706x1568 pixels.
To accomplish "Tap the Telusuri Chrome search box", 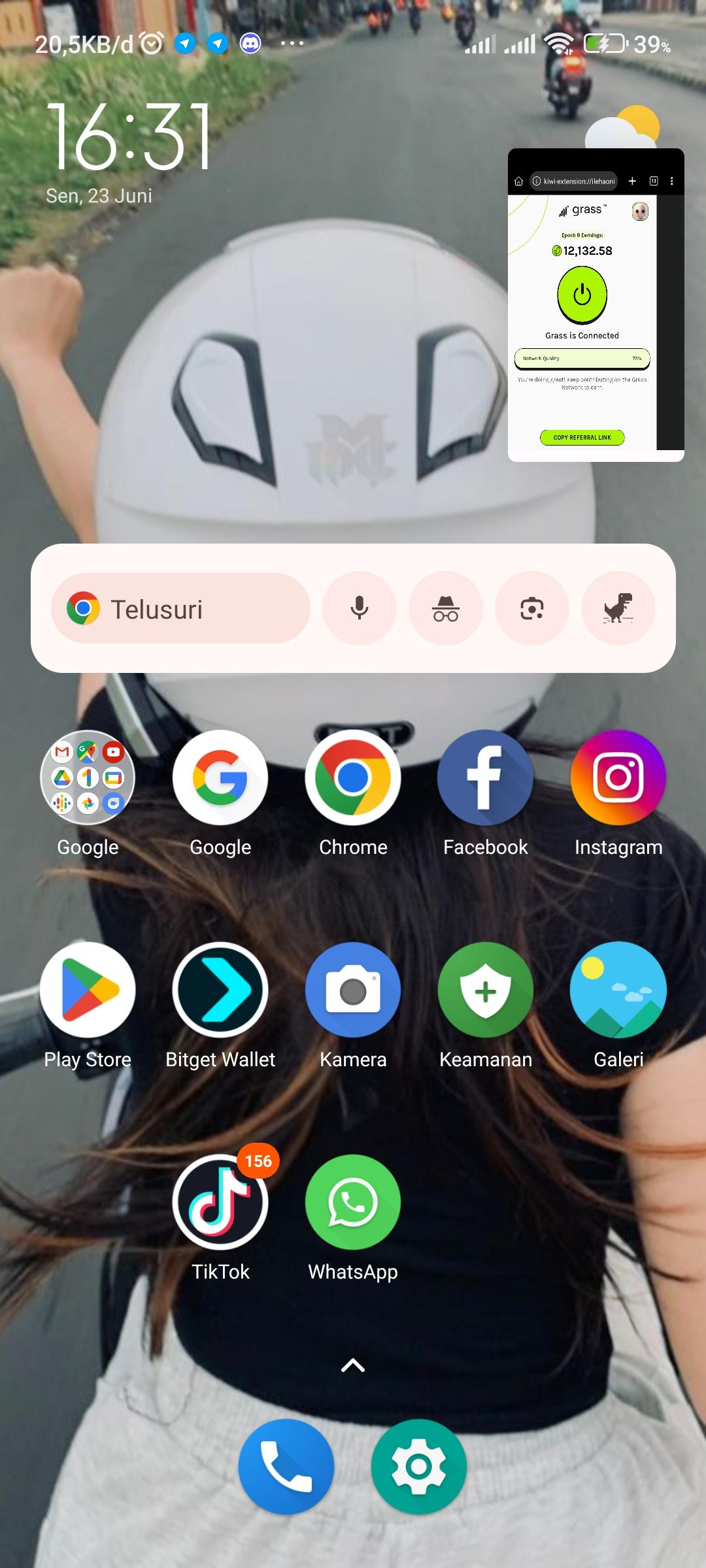I will click(180, 609).
